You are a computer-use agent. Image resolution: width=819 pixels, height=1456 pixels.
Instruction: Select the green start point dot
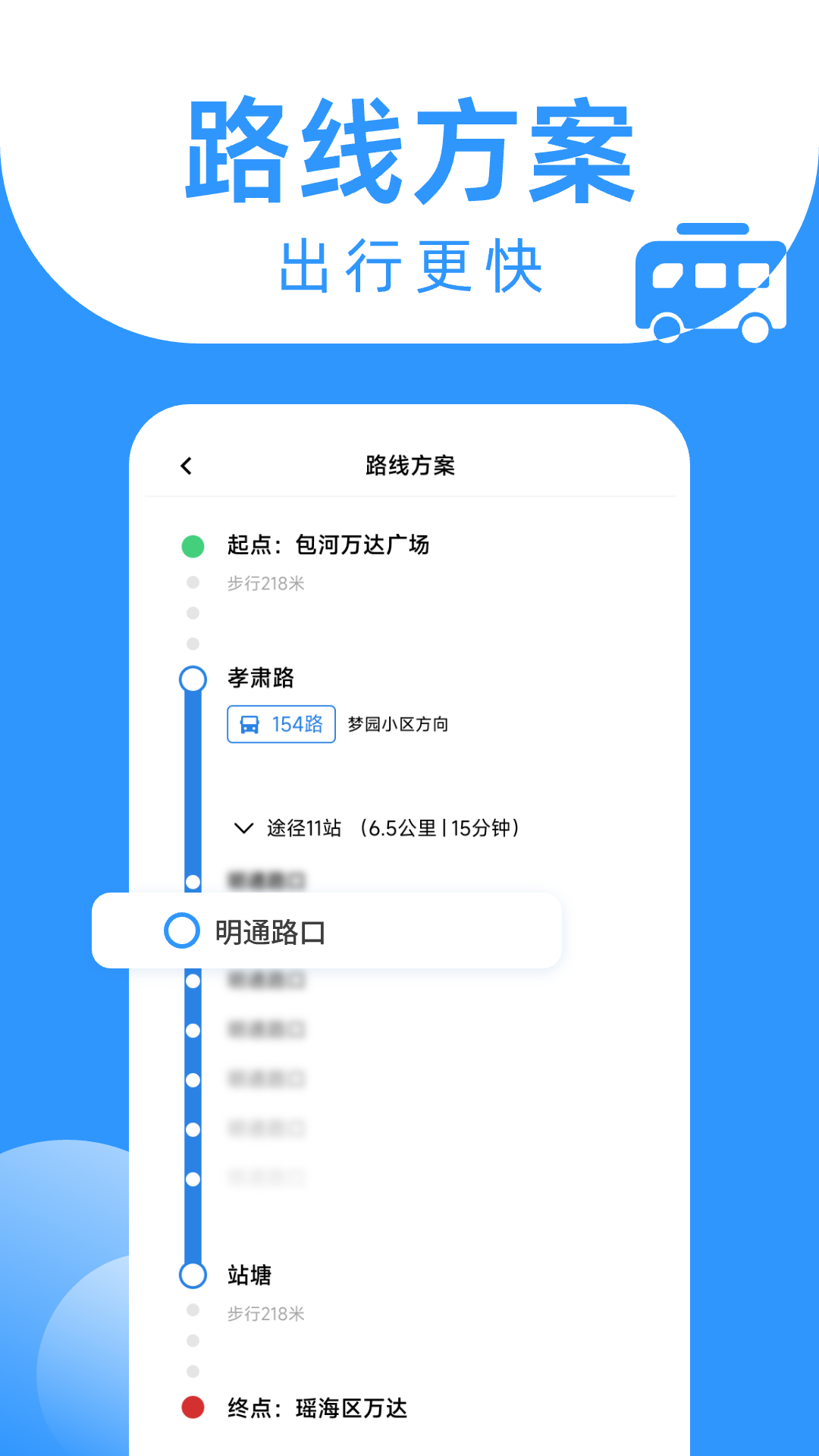coord(192,544)
